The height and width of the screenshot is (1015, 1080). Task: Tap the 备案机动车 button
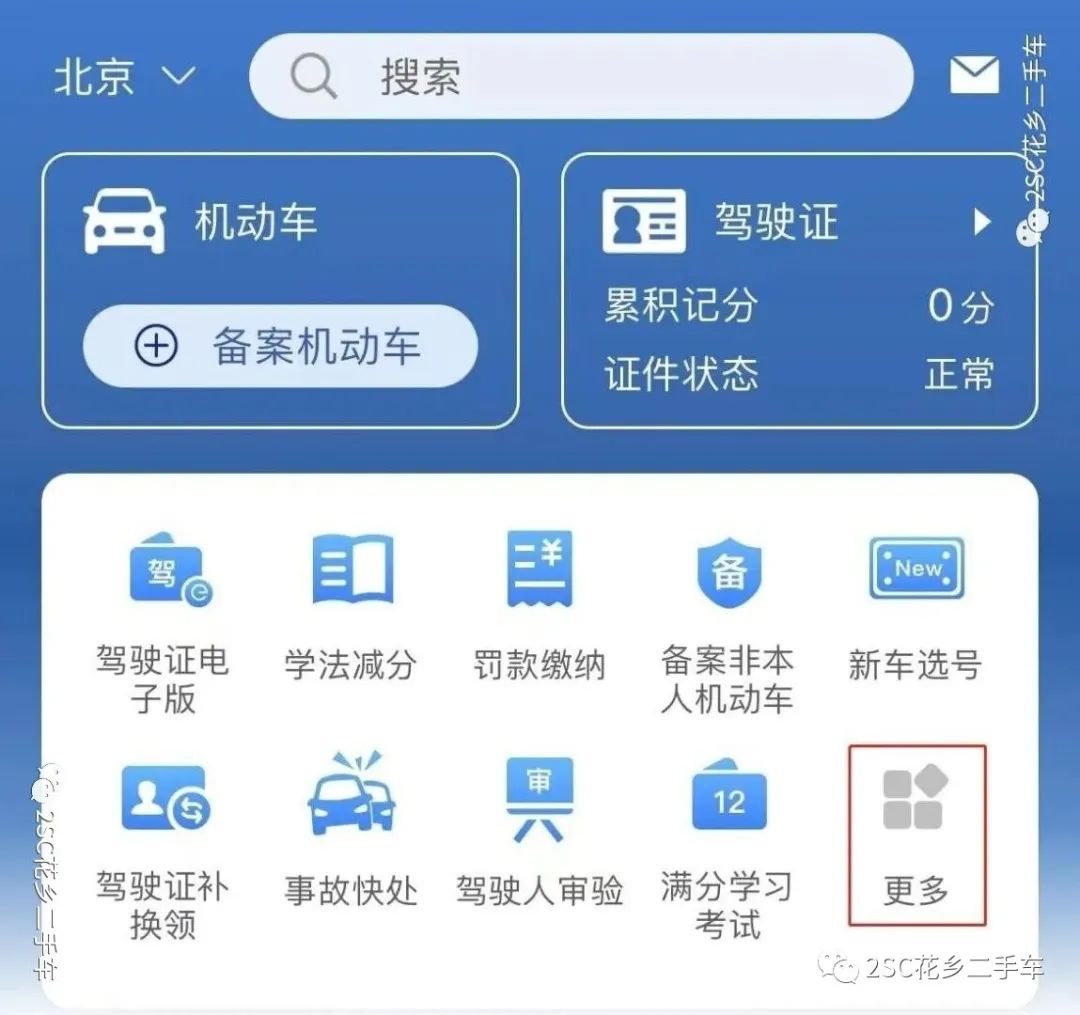pos(280,346)
